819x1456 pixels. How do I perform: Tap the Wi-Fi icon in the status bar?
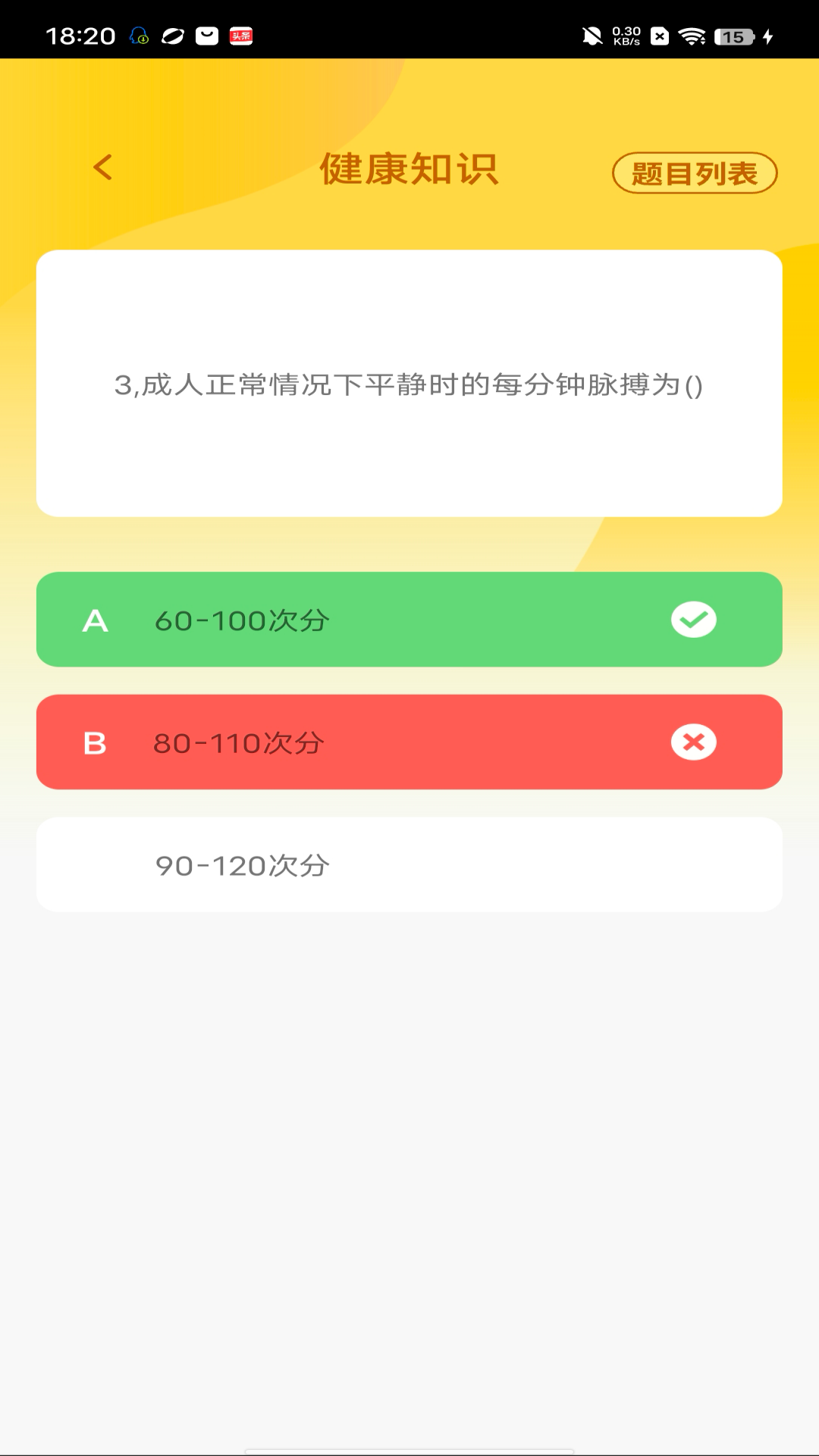[x=692, y=34]
